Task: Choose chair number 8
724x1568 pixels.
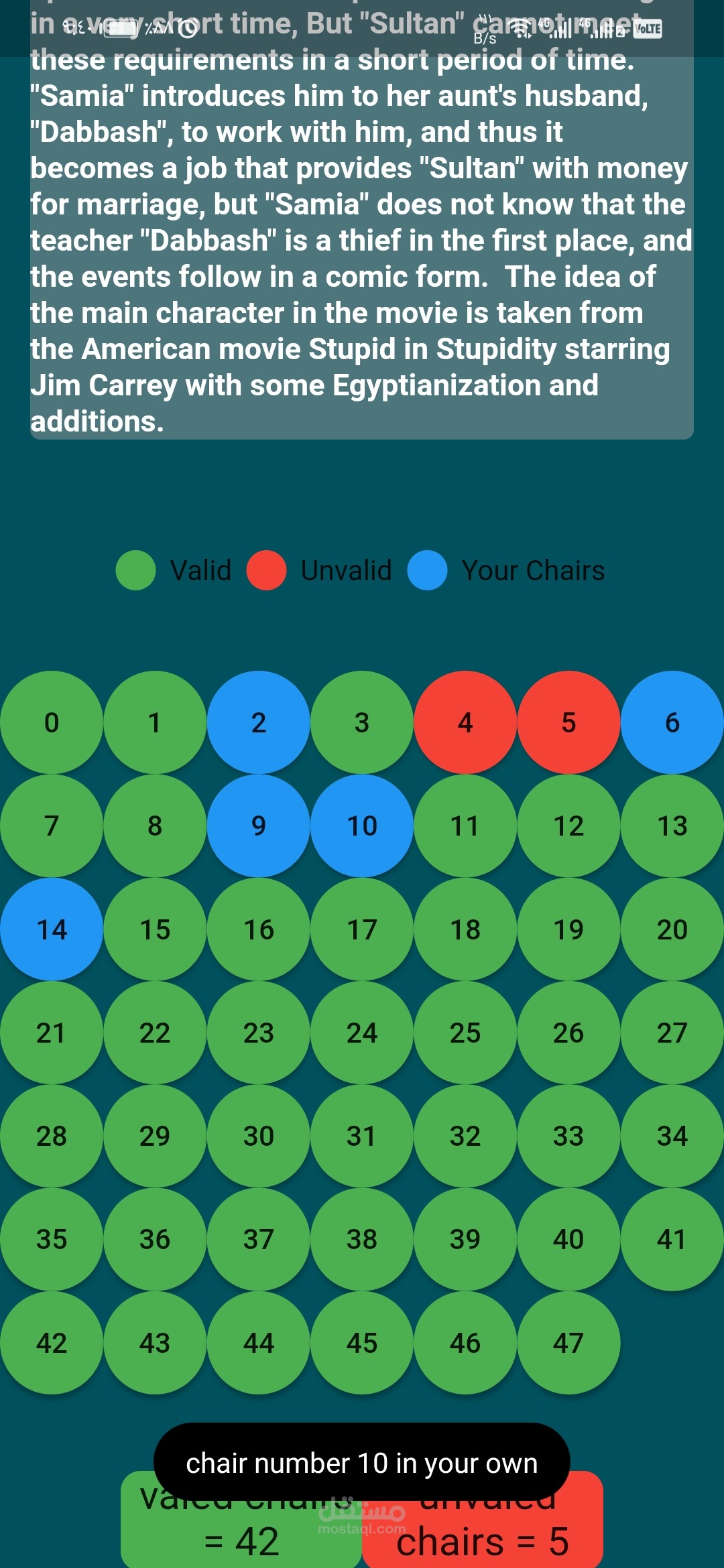Action: [x=155, y=826]
